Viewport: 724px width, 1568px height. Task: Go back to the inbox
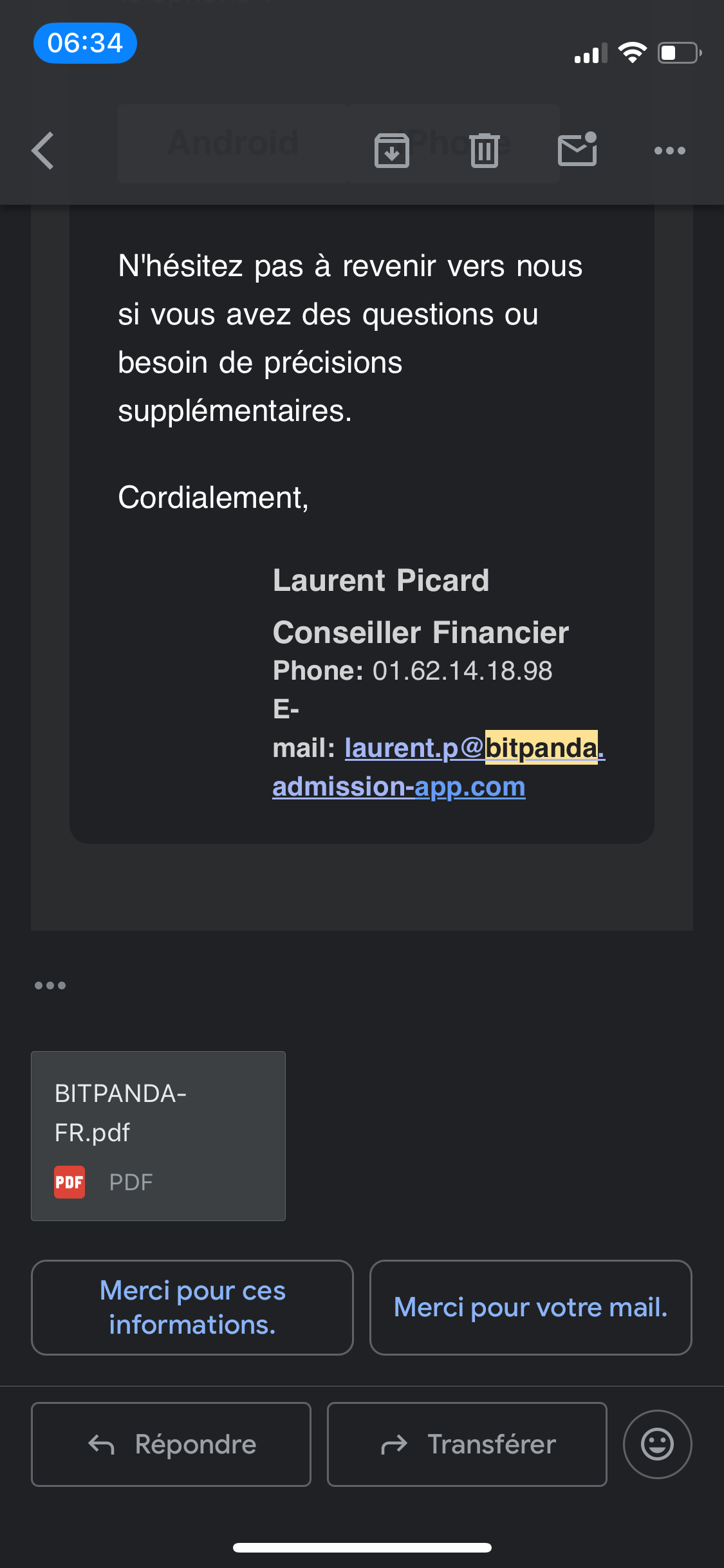[43, 151]
